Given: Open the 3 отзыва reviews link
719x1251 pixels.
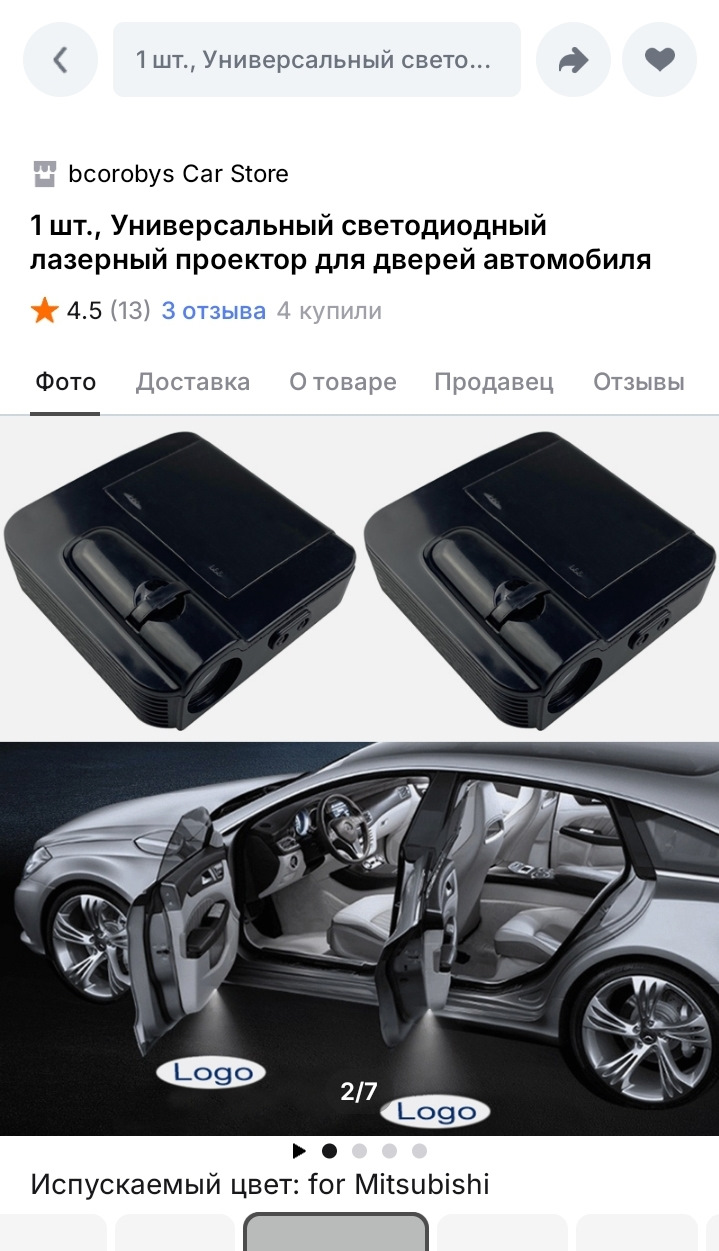Looking at the screenshot, I should (x=213, y=311).
